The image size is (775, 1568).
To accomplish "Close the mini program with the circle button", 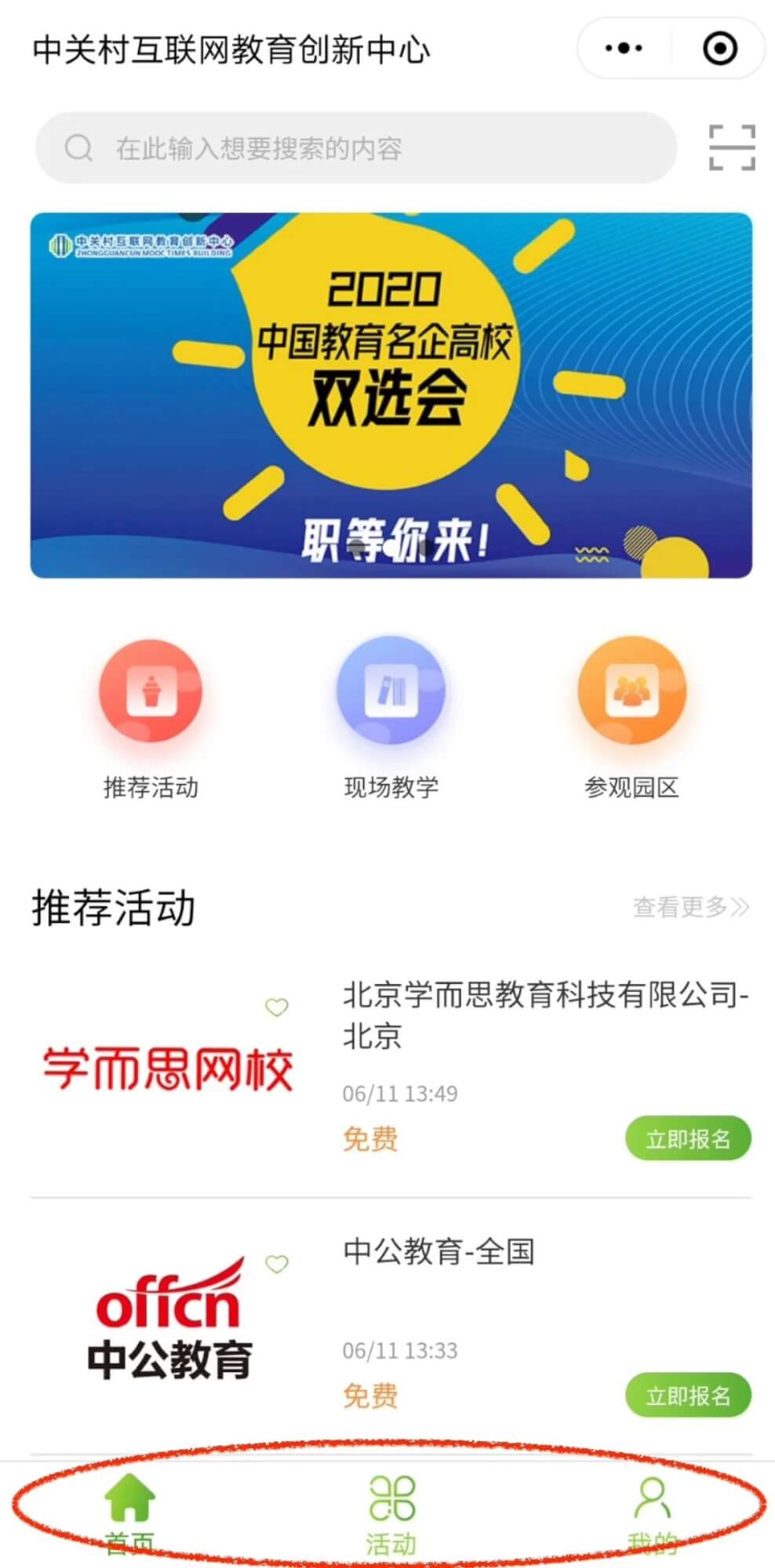I will [719, 49].
